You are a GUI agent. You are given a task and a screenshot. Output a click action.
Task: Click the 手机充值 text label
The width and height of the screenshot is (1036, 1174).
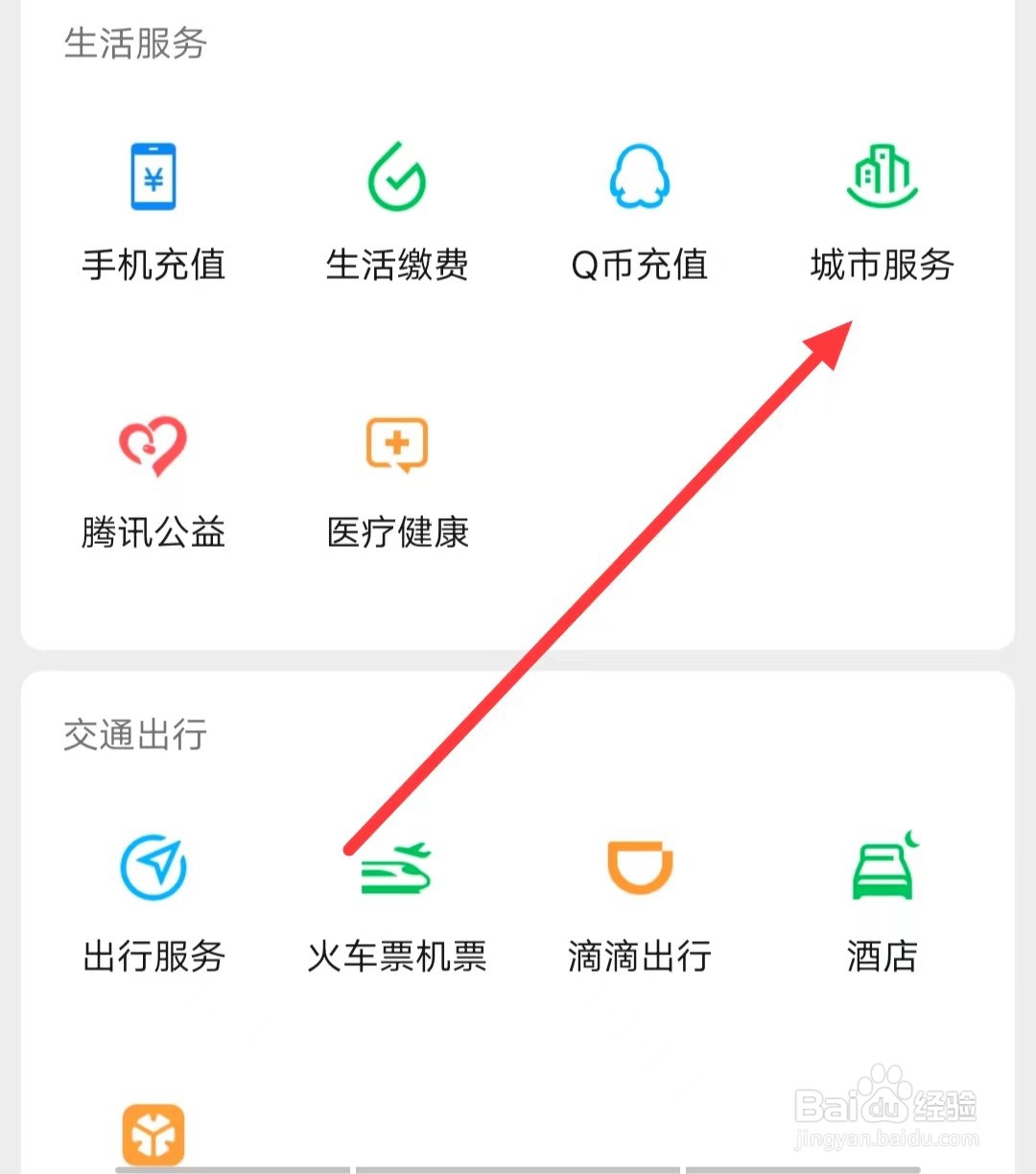(x=153, y=266)
